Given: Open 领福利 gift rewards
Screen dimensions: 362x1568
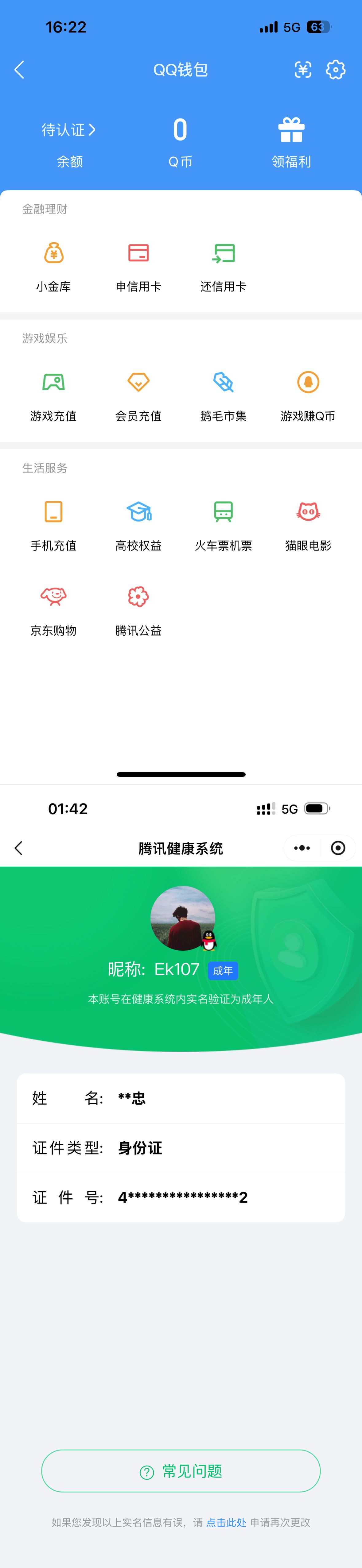Looking at the screenshot, I should click(x=291, y=142).
